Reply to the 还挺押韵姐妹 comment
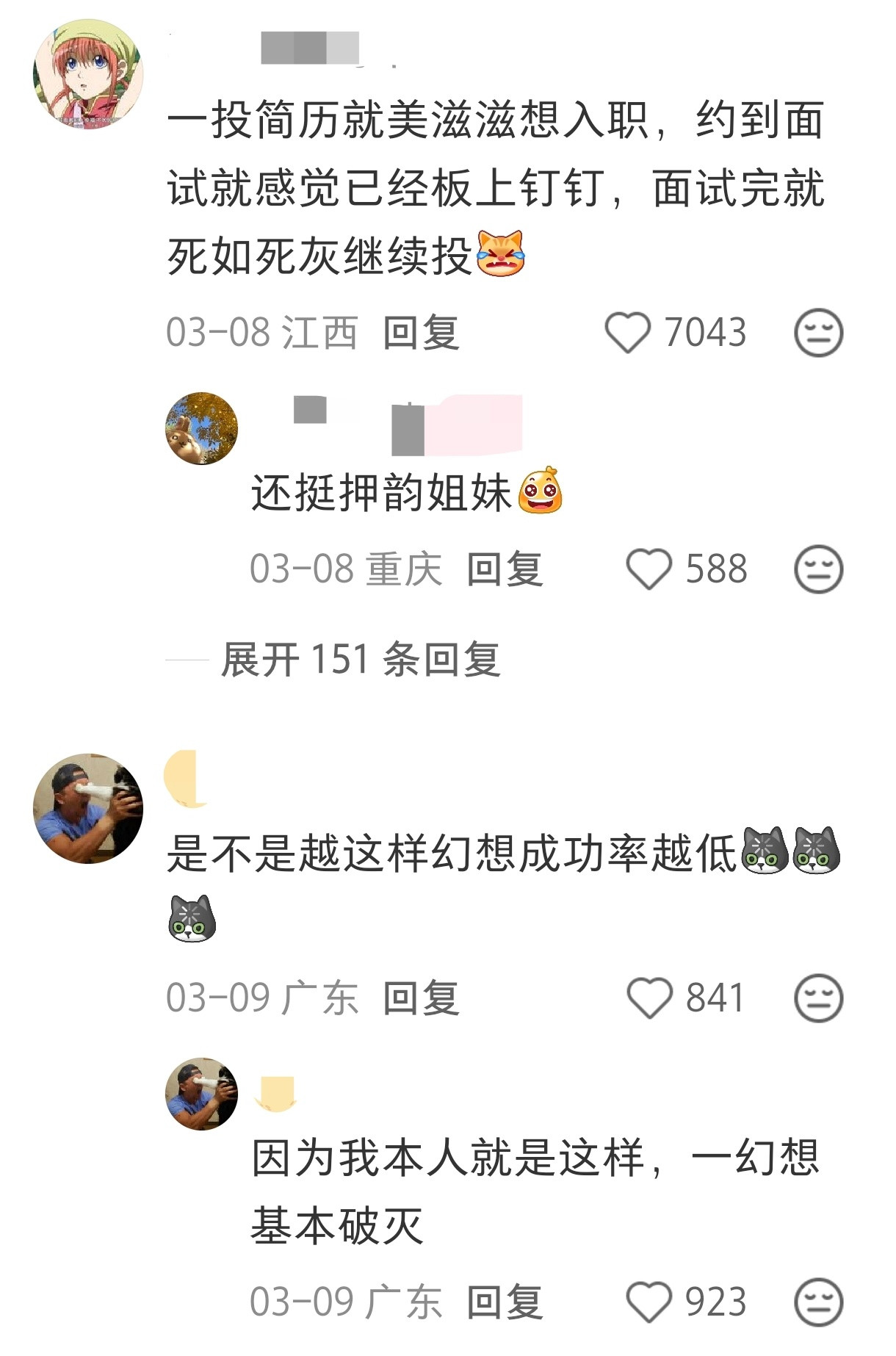896x1356 pixels. 508,571
